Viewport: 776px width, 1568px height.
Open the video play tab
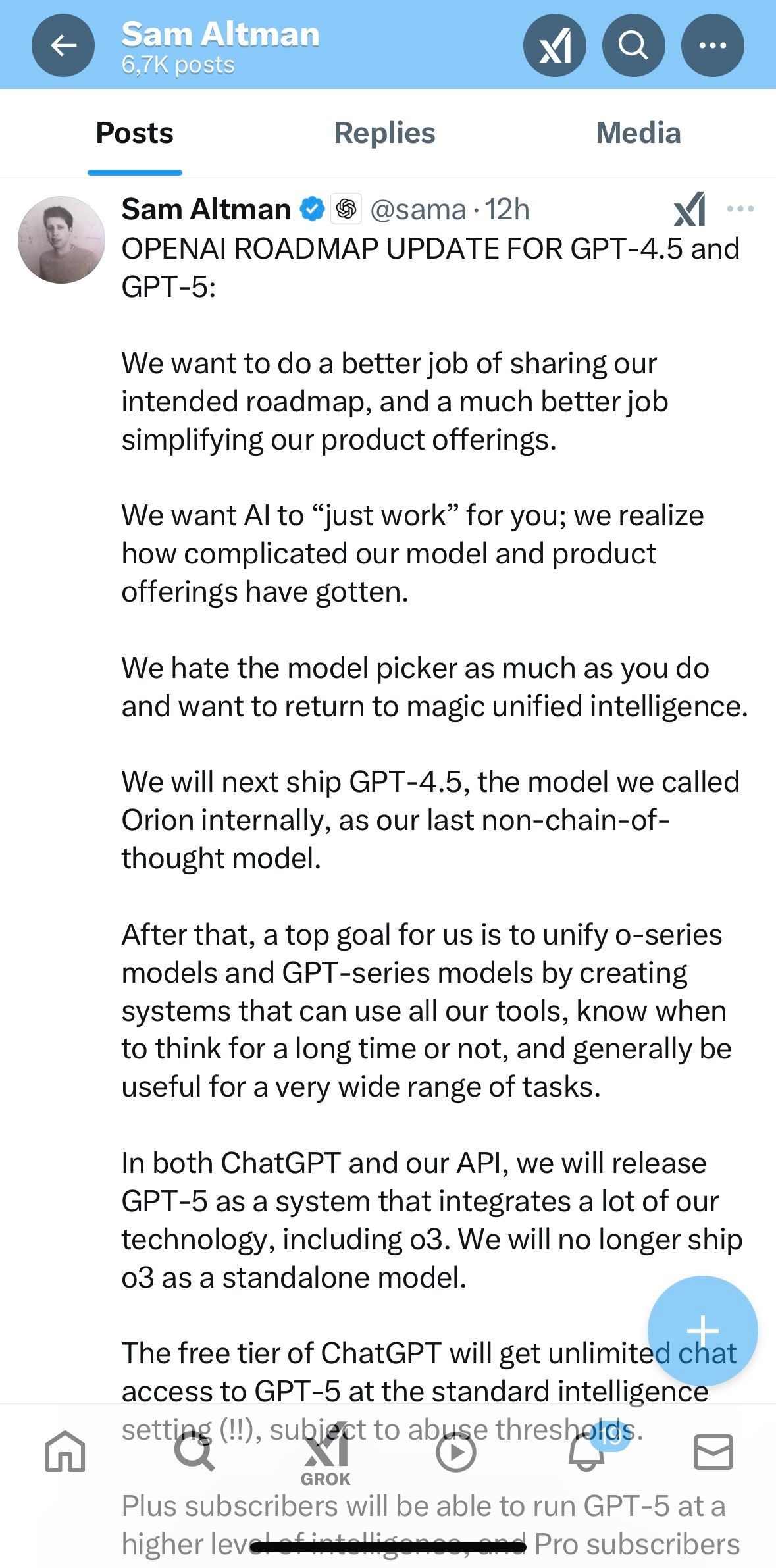pyautogui.click(x=455, y=1451)
